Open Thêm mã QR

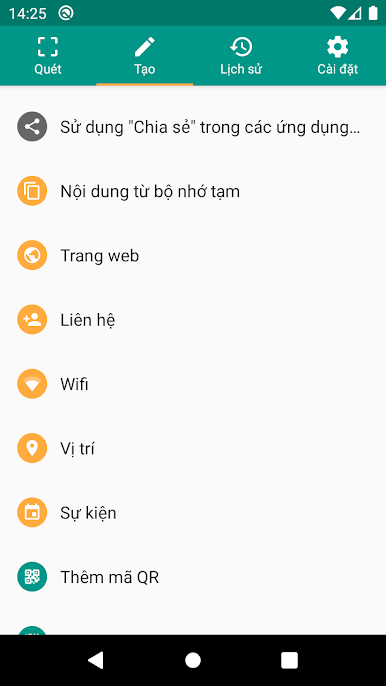coord(193,577)
